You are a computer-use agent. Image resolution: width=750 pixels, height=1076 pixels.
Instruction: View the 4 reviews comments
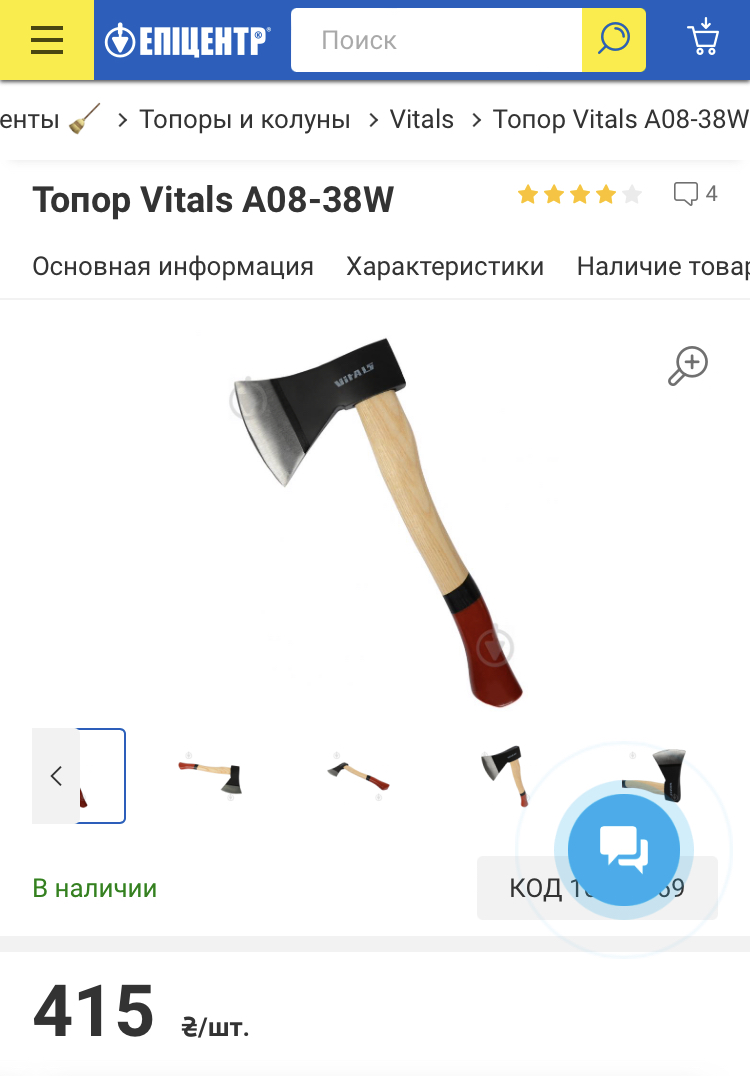[x=696, y=194]
